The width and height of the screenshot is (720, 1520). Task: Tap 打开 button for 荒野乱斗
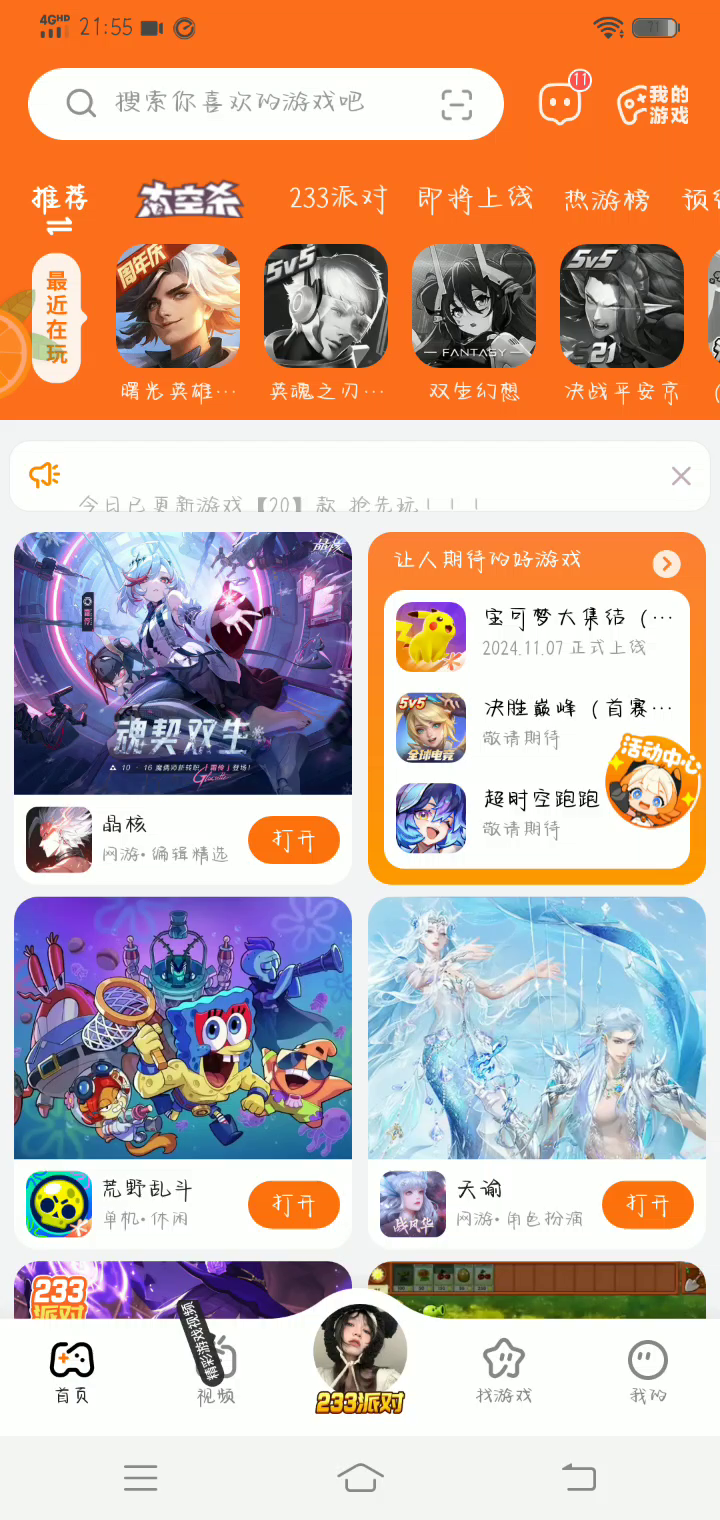pos(294,1204)
